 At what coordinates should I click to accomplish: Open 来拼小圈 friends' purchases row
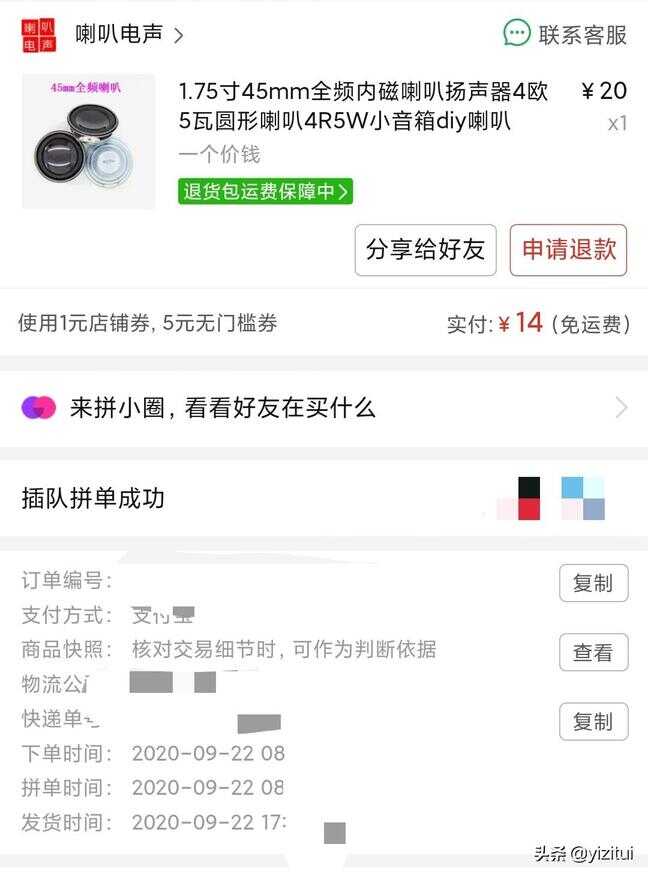(x=323, y=408)
